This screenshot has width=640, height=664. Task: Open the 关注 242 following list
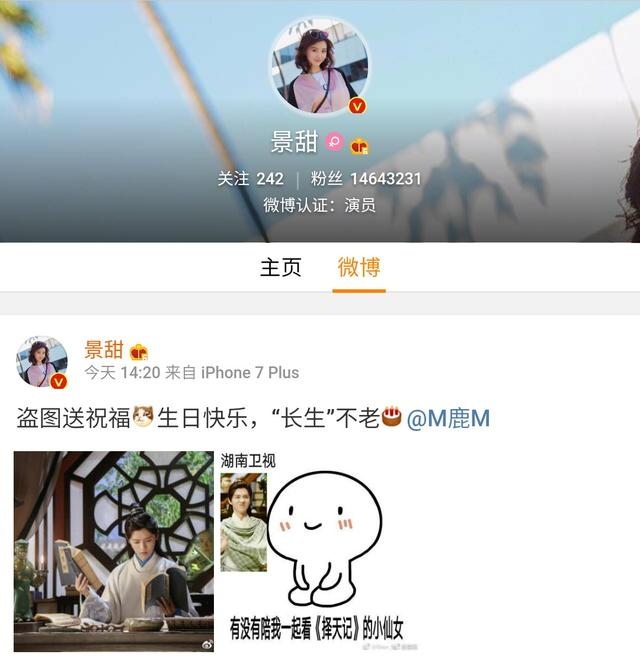[251, 179]
